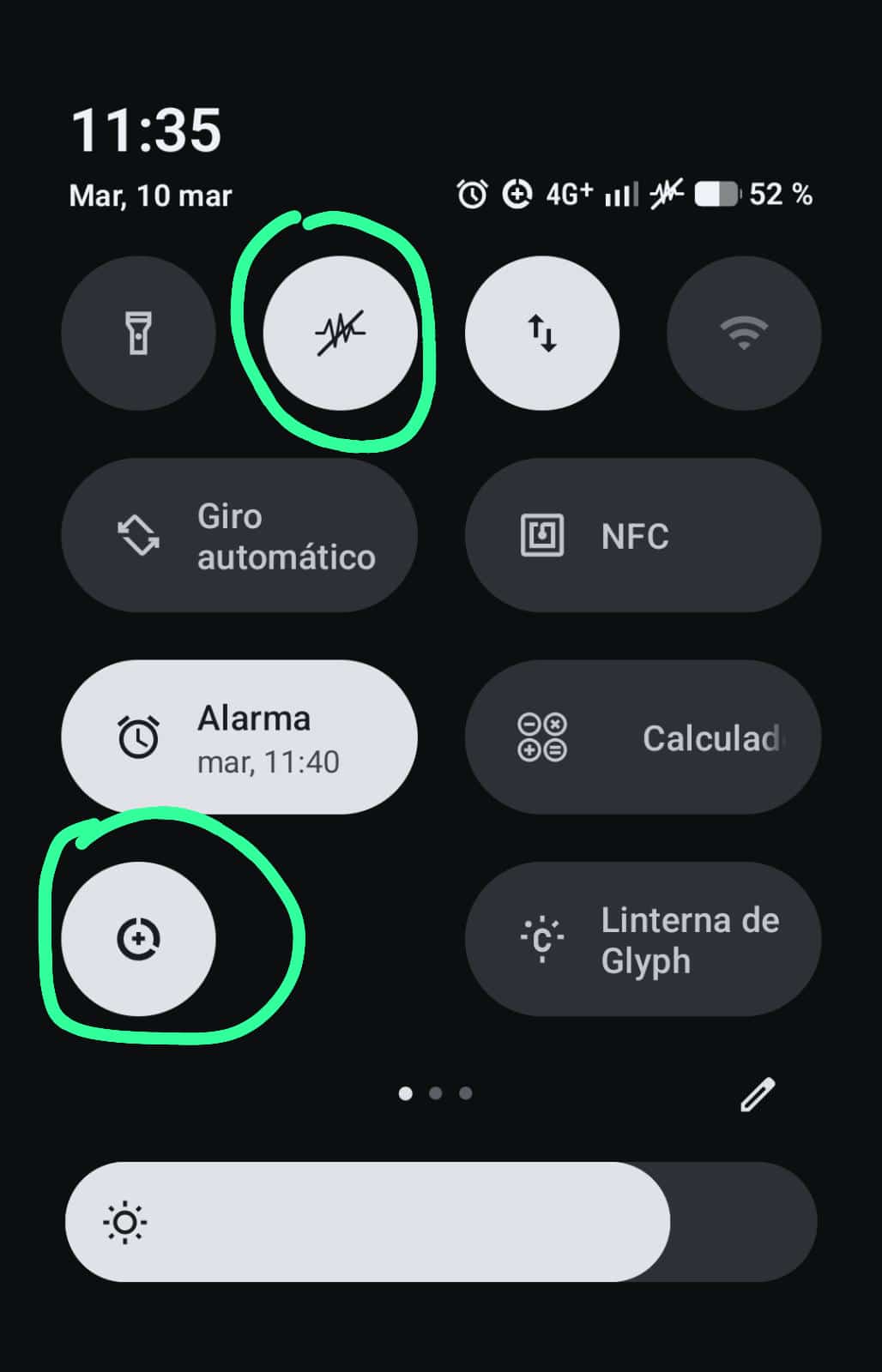882x1372 pixels.
Task: Tap the brightness slider to adjust
Action: (x=441, y=1222)
